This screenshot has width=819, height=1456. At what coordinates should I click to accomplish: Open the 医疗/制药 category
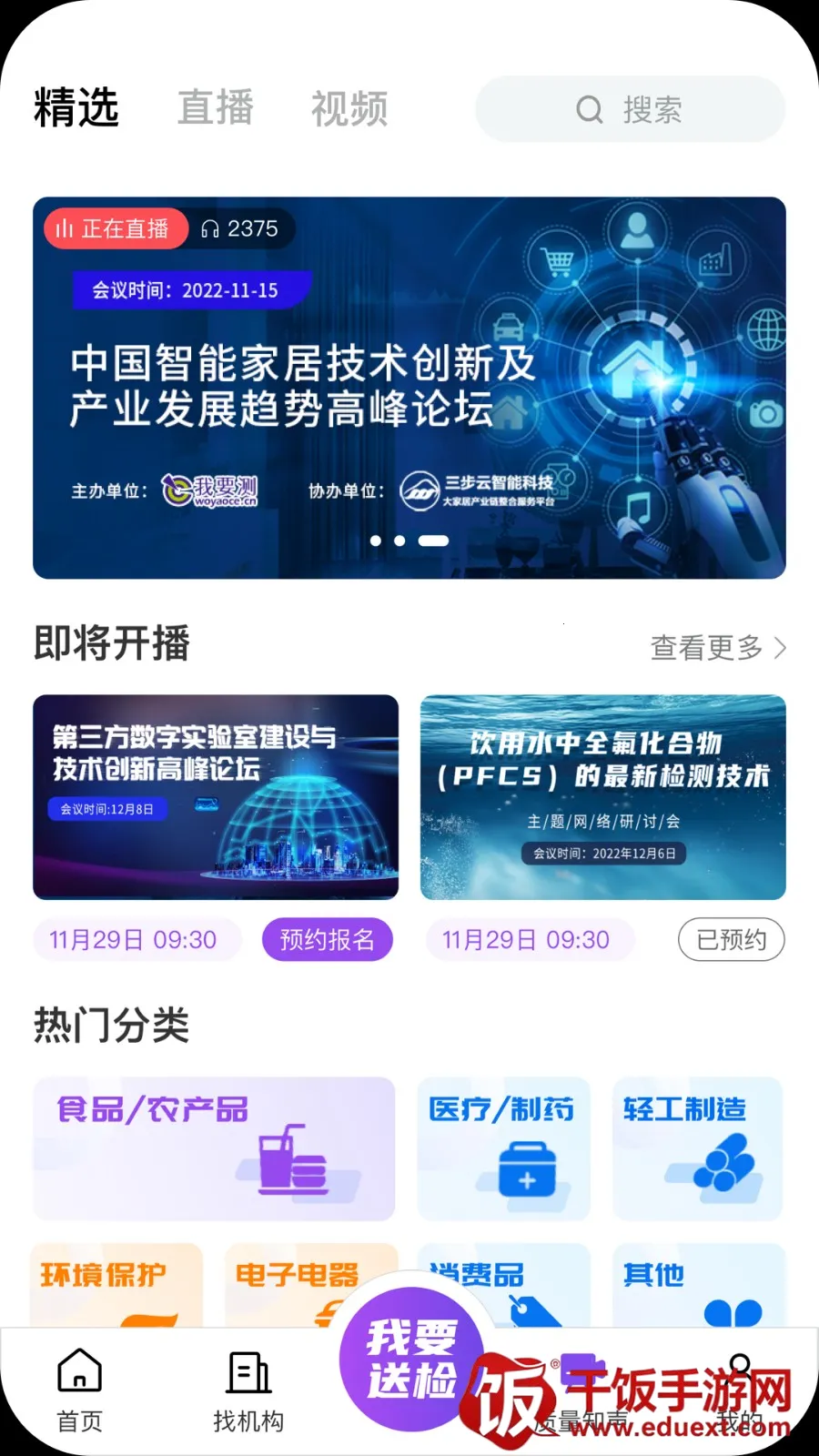[x=503, y=1148]
